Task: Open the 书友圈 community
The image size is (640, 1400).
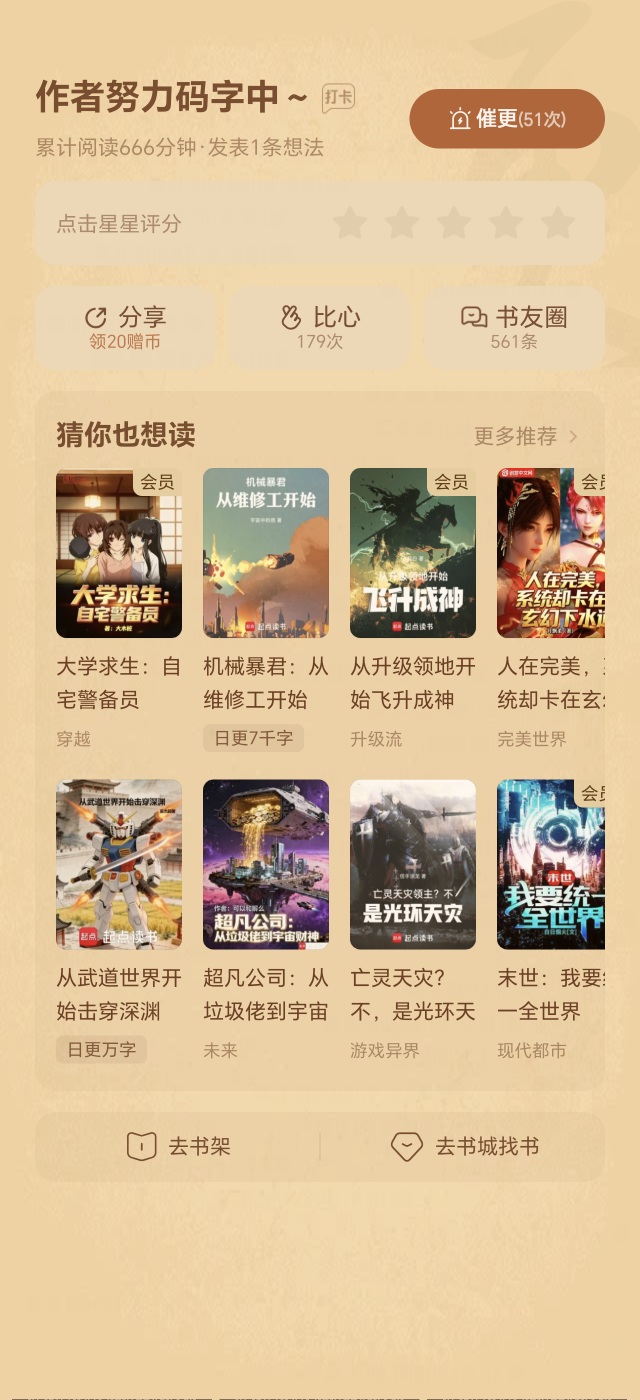Action: [514, 328]
